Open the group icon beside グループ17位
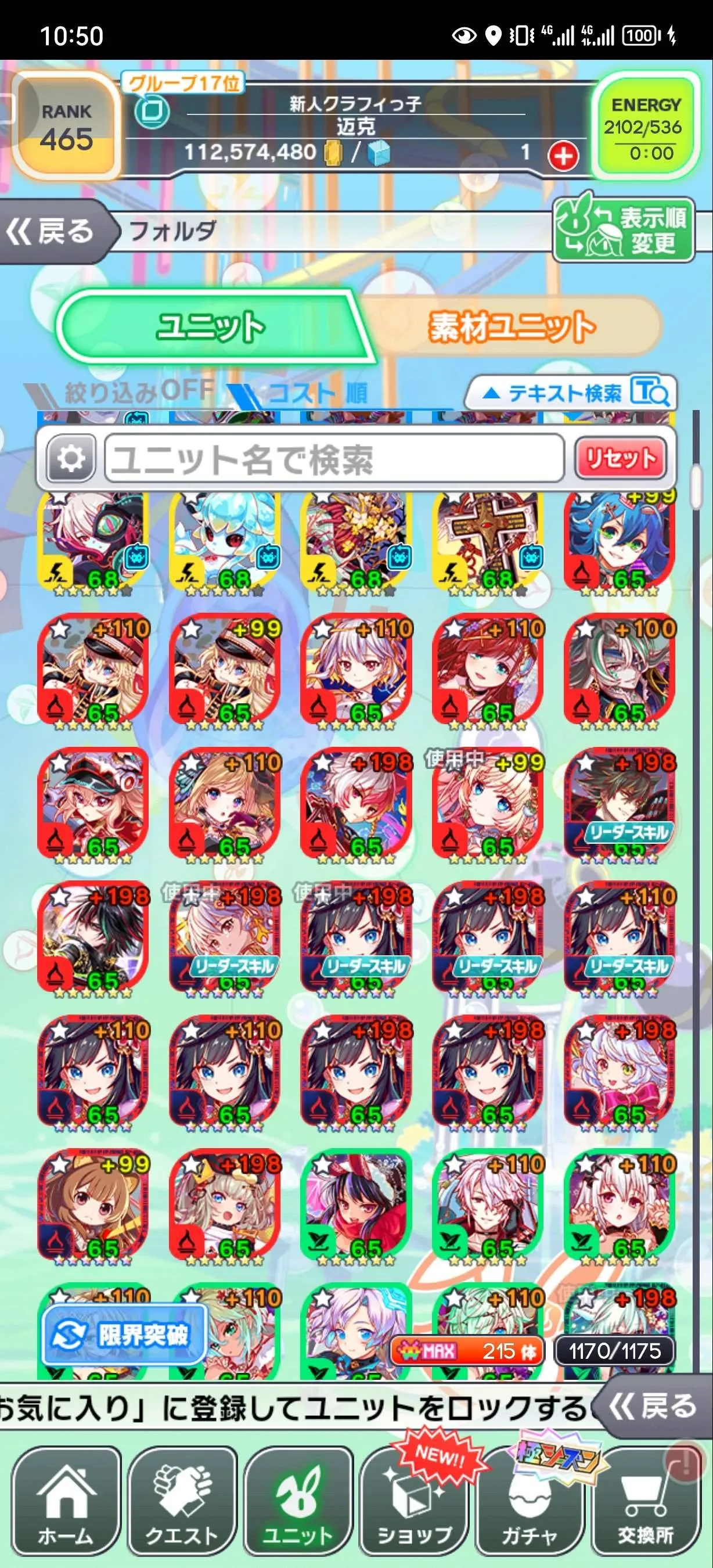Screen dimensions: 713x1568 pyautogui.click(x=152, y=112)
